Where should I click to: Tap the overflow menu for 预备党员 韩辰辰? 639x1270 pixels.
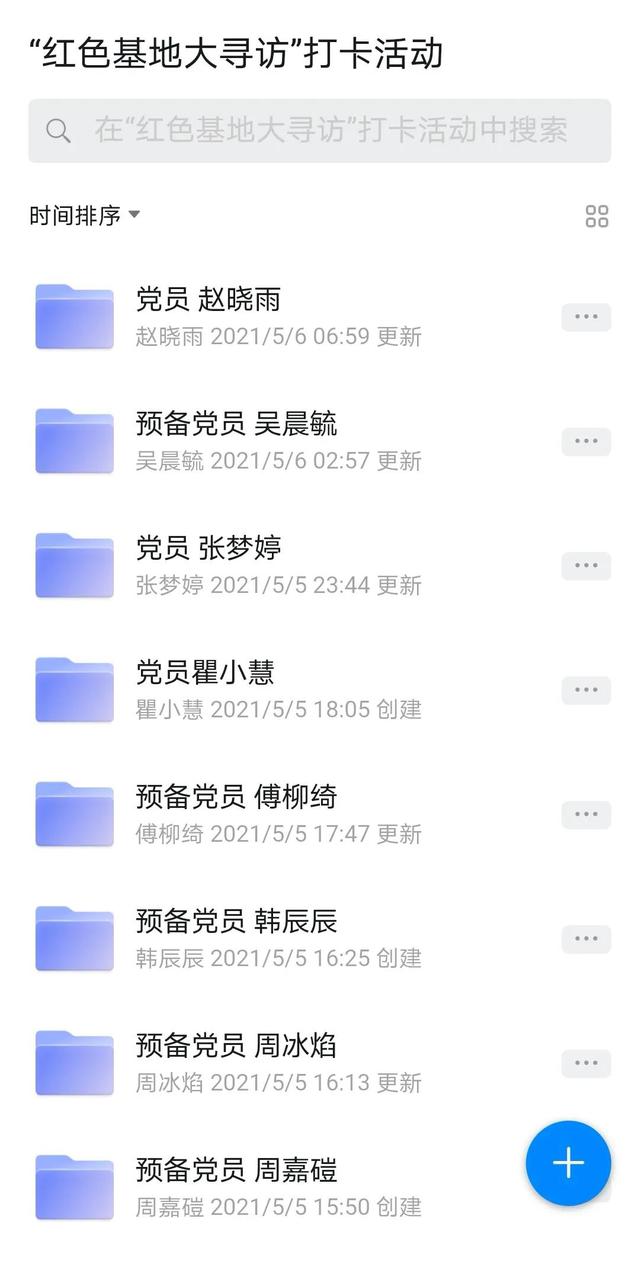[586, 939]
